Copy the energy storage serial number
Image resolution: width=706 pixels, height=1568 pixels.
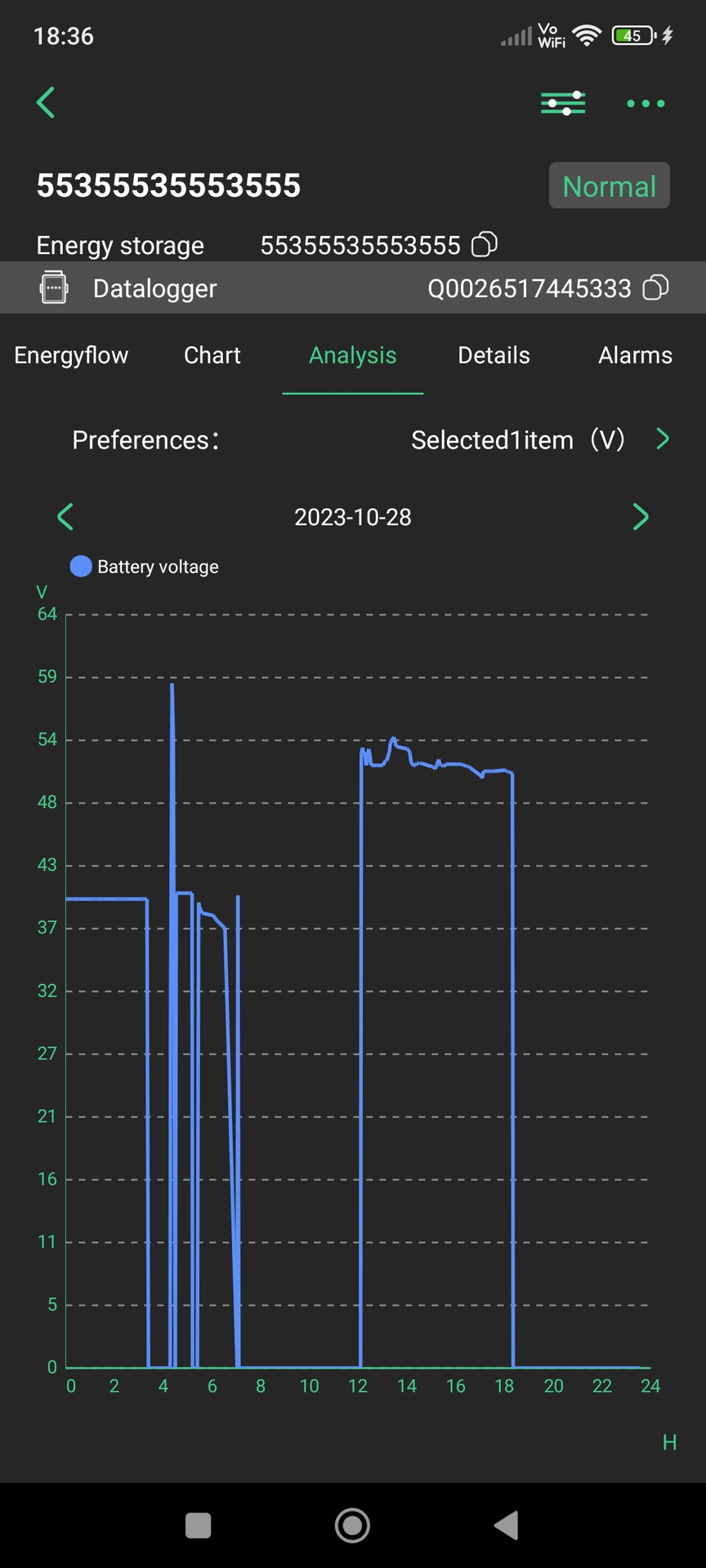point(485,244)
